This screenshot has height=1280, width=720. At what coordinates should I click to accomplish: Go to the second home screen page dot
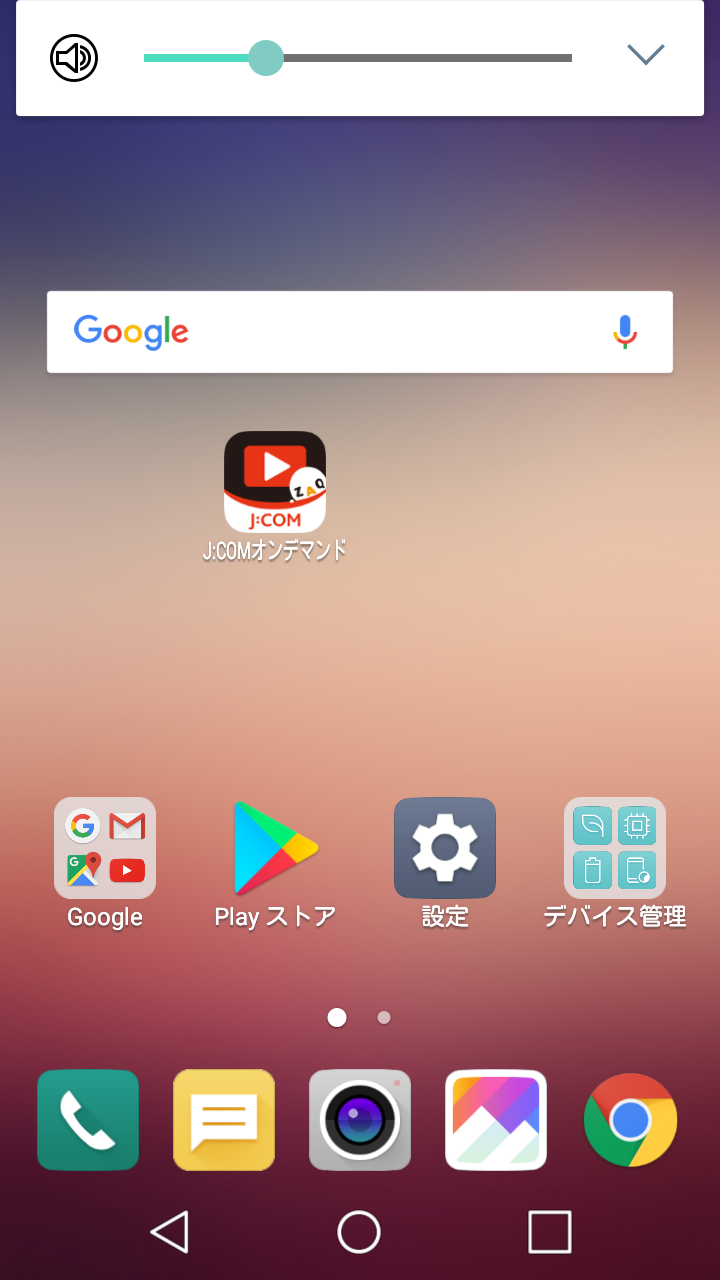coord(384,1018)
